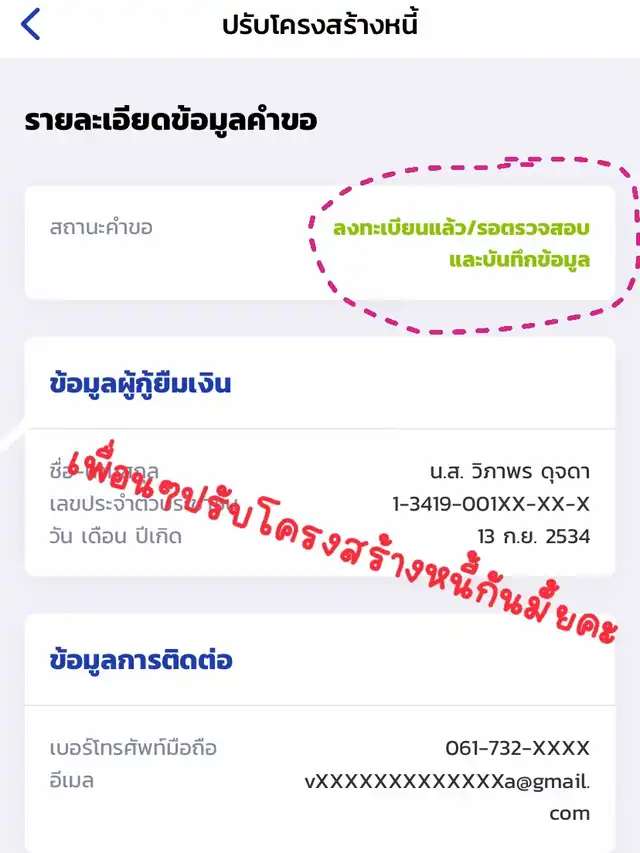Image resolution: width=640 pixels, height=853 pixels.
Task: Go back from the debt restructuring page
Action: pyautogui.click(x=31, y=24)
